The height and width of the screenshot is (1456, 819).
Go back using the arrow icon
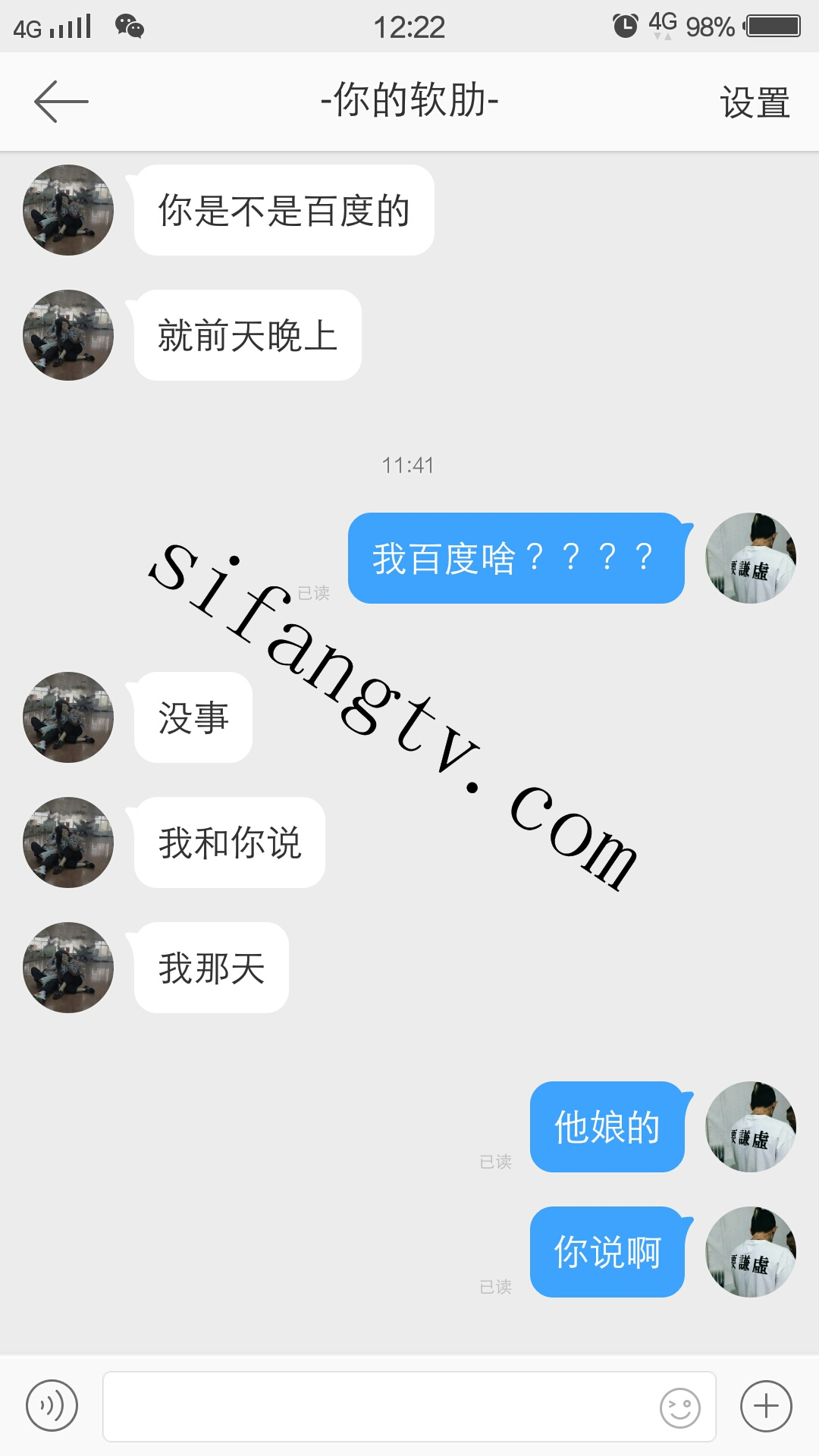coord(61,102)
